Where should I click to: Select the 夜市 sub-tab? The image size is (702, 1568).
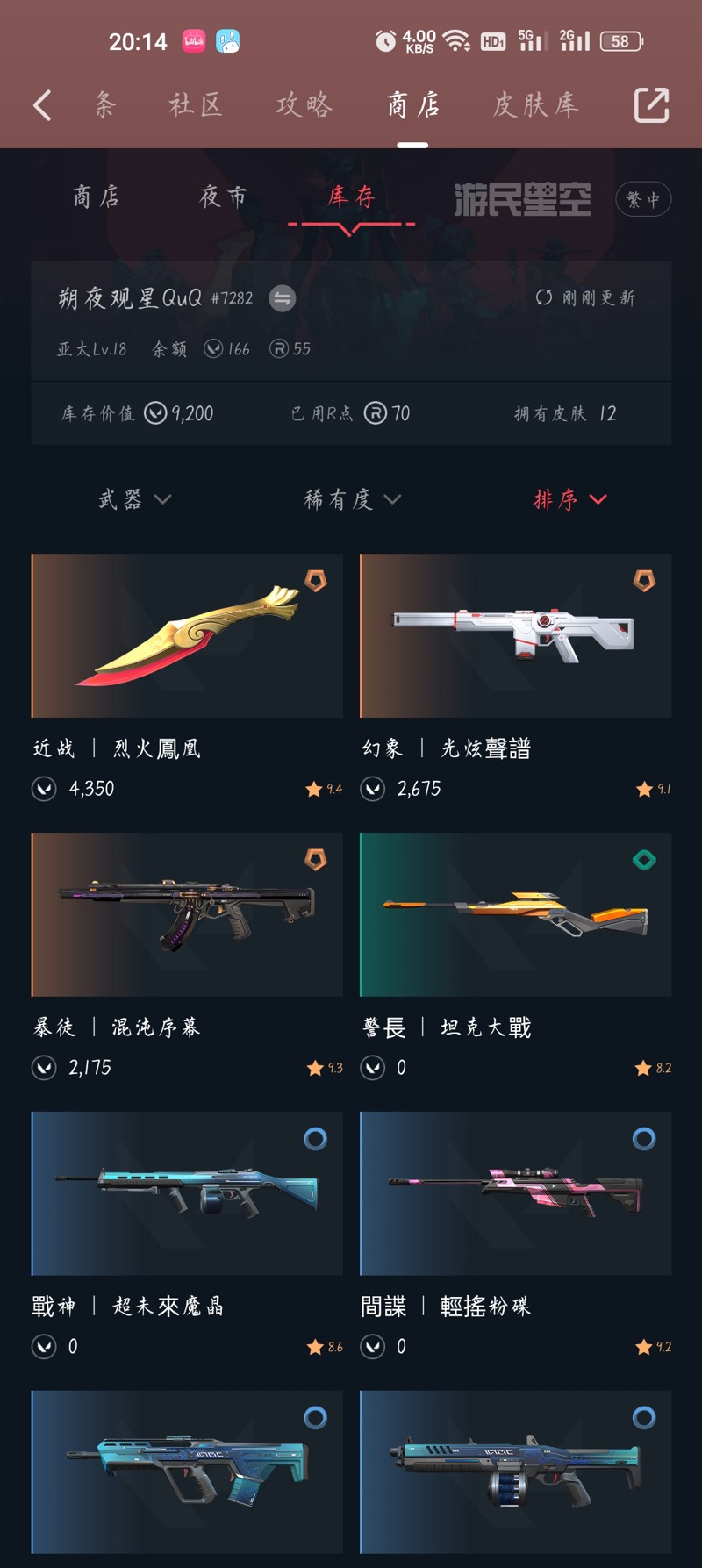pyautogui.click(x=223, y=197)
